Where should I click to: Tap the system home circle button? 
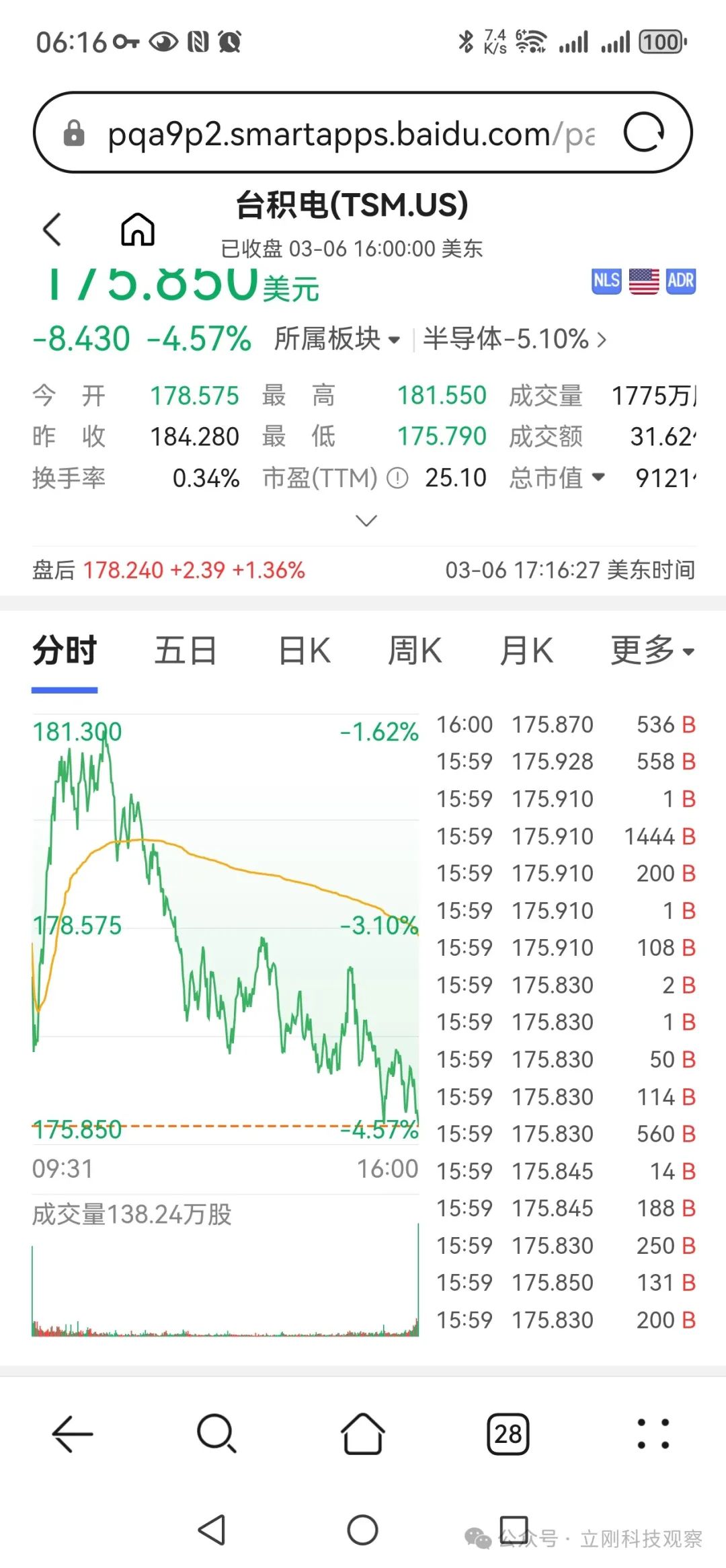coord(362,1530)
